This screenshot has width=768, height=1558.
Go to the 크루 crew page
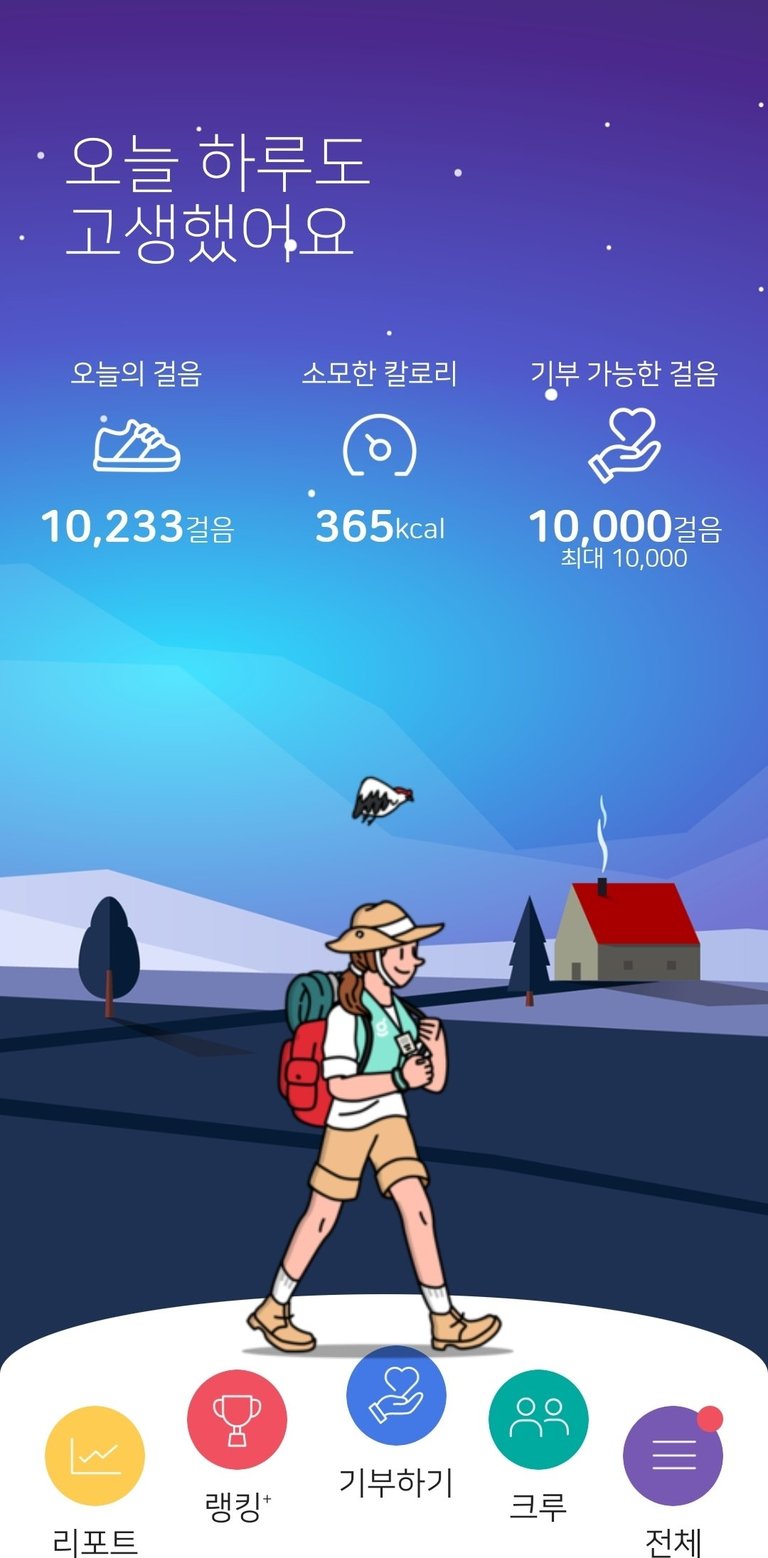[x=538, y=1420]
